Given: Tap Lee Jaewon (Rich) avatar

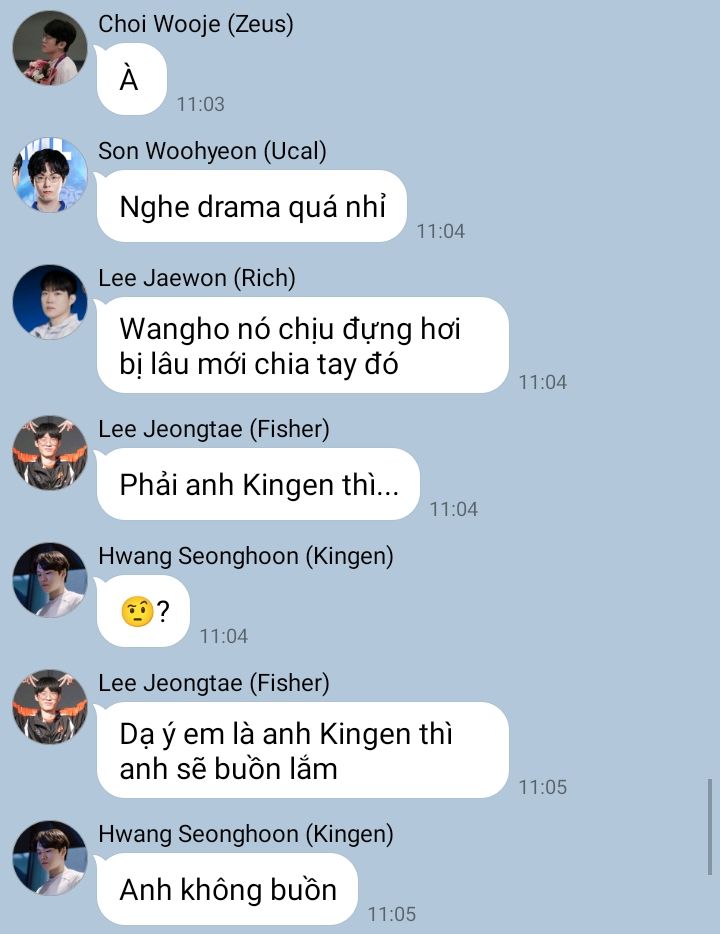Looking at the screenshot, I should coord(49,302).
